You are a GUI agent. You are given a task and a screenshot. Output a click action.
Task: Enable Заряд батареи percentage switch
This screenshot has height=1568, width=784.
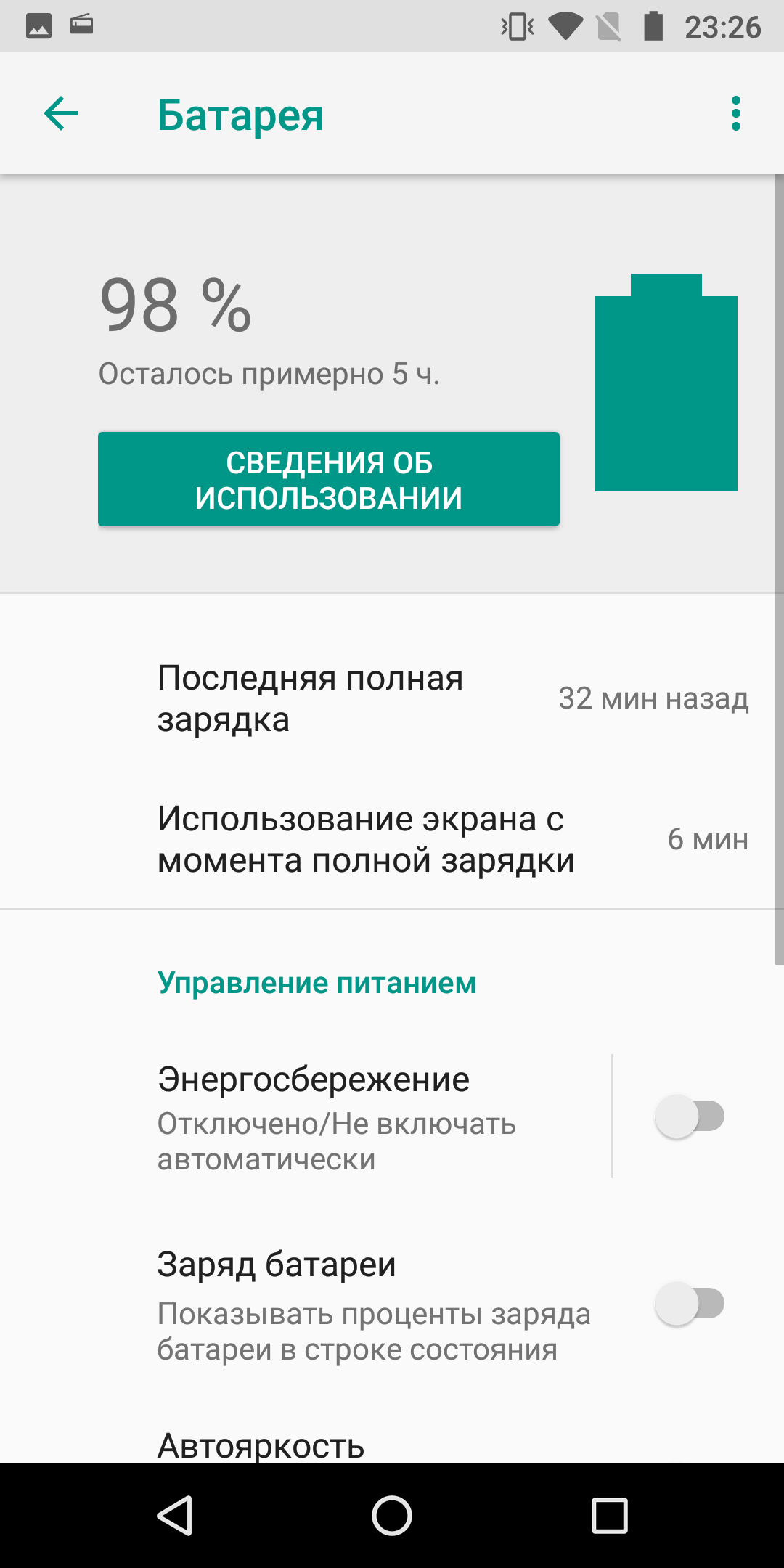(x=690, y=1304)
